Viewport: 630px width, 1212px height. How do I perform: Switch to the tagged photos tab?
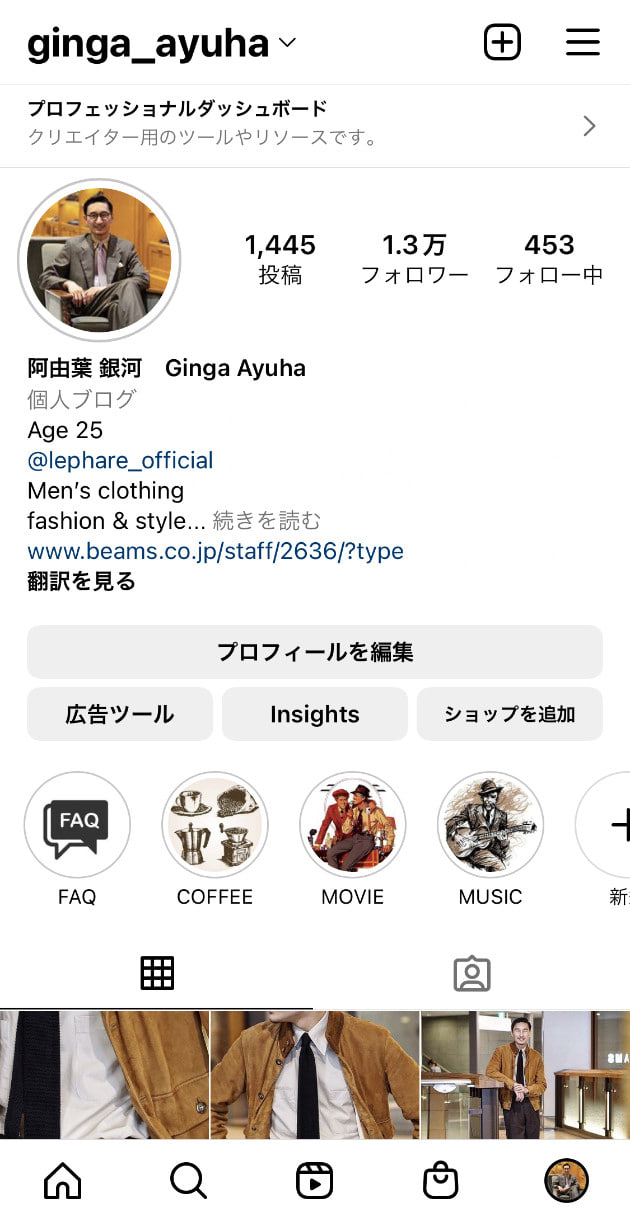[472, 973]
